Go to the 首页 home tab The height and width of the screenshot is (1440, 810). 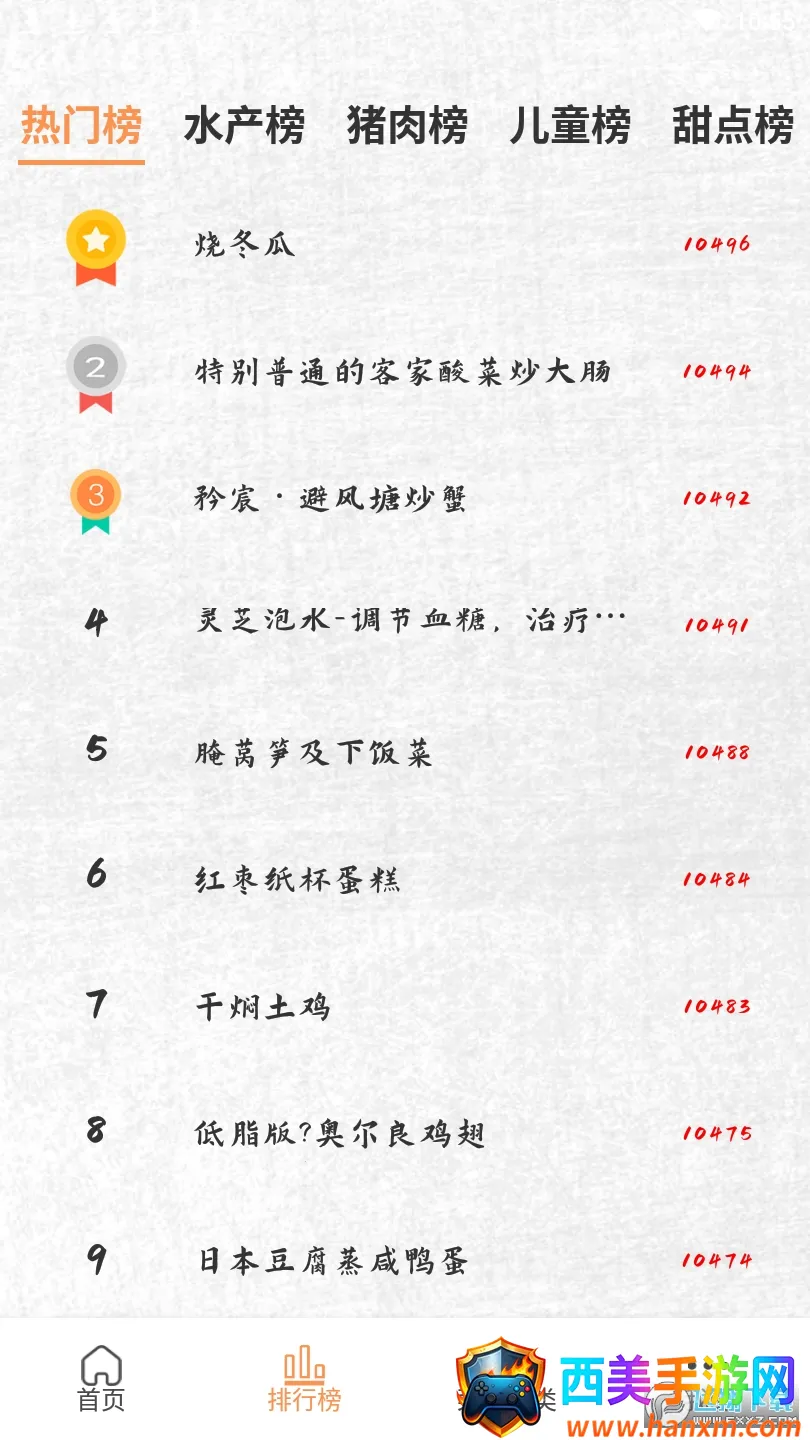click(x=101, y=1380)
